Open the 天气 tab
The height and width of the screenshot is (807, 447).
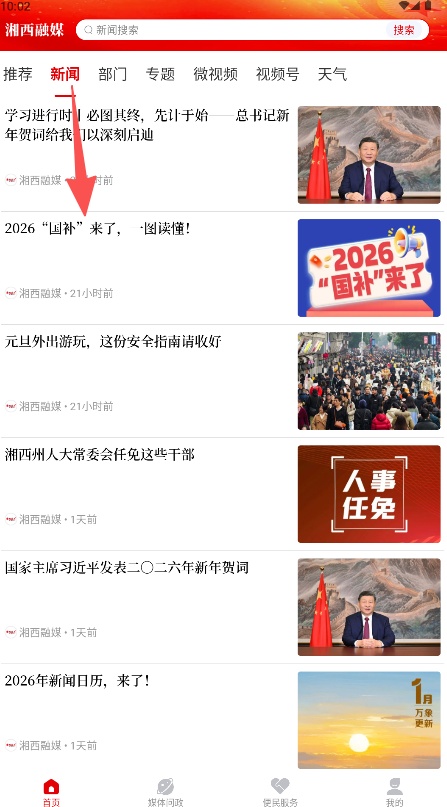pyautogui.click(x=332, y=74)
